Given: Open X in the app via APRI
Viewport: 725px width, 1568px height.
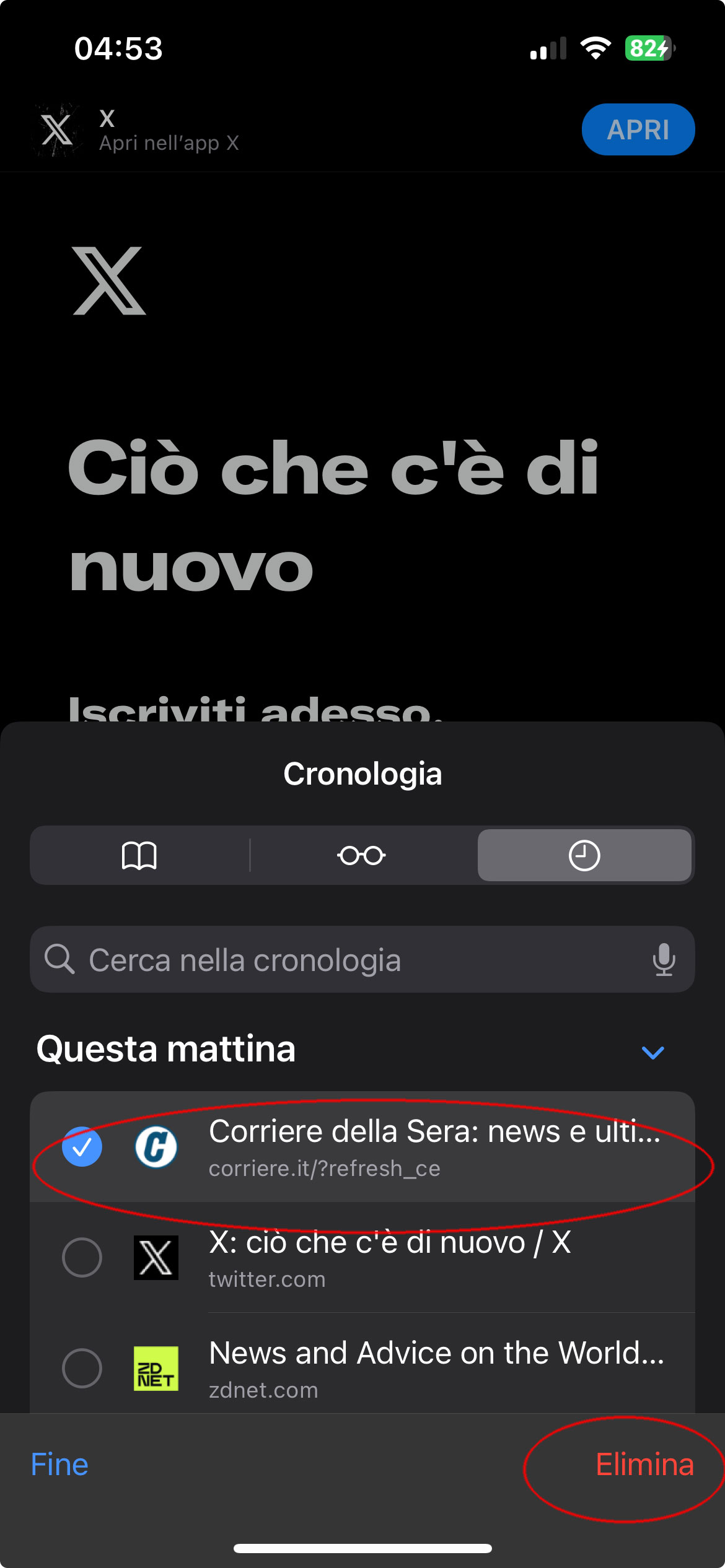Looking at the screenshot, I should (x=638, y=129).
